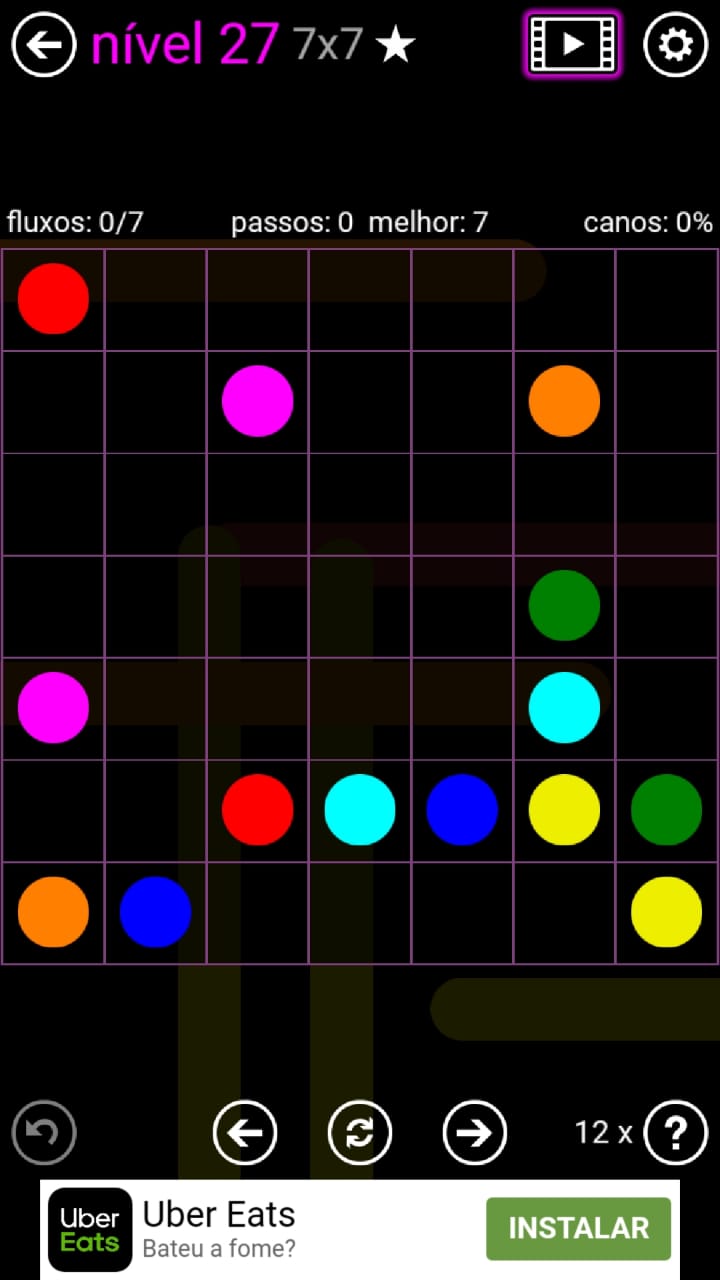Restart the current level

360,1133
